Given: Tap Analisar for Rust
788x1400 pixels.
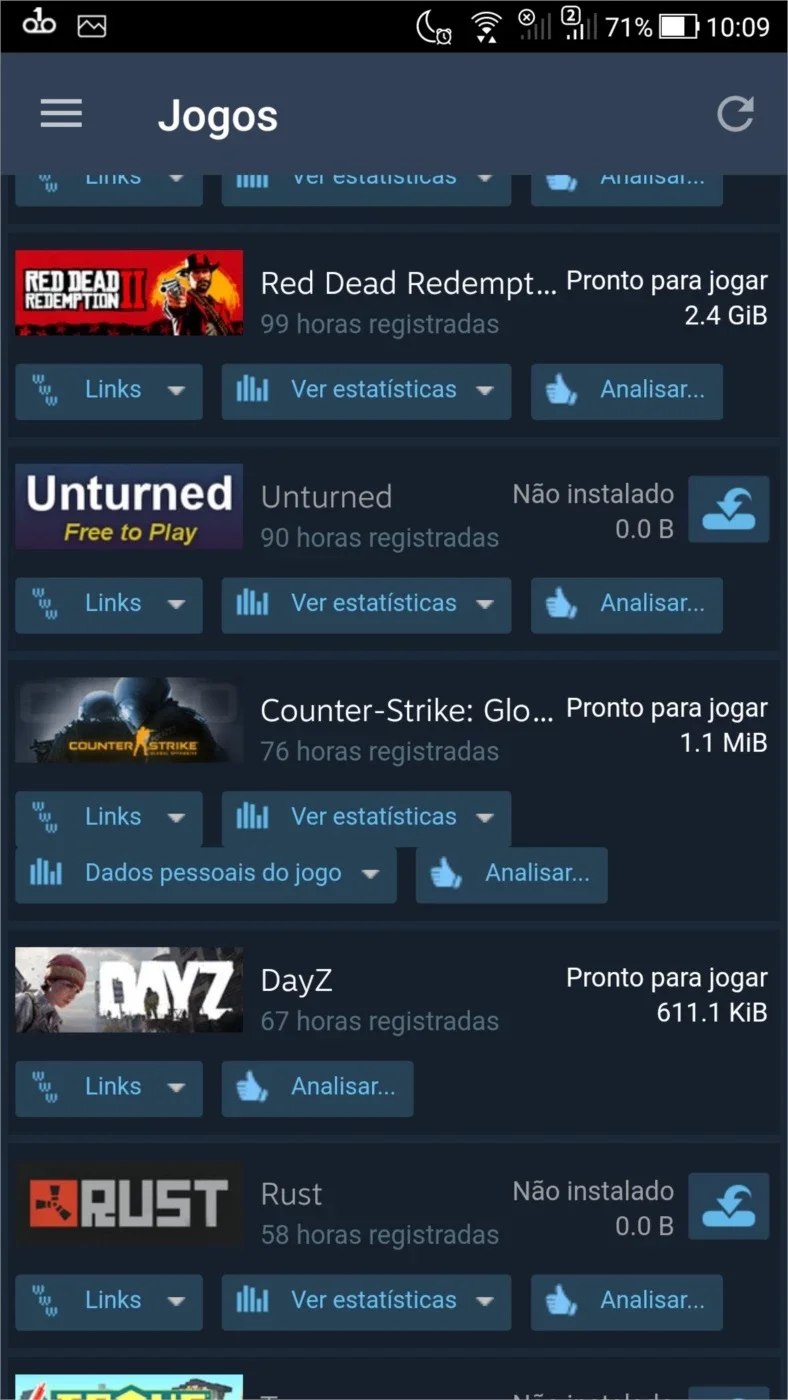Looking at the screenshot, I should pos(627,1302).
